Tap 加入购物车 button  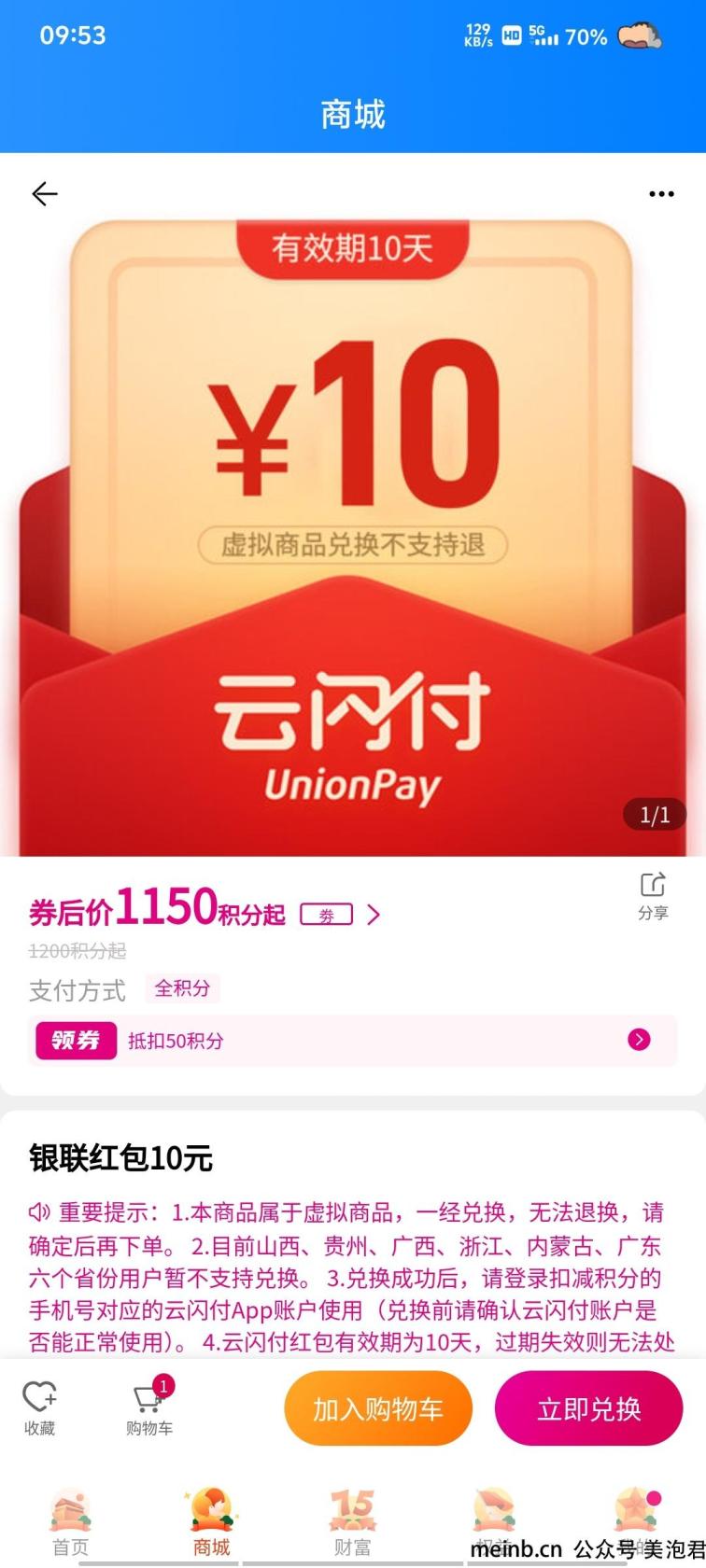point(377,1408)
